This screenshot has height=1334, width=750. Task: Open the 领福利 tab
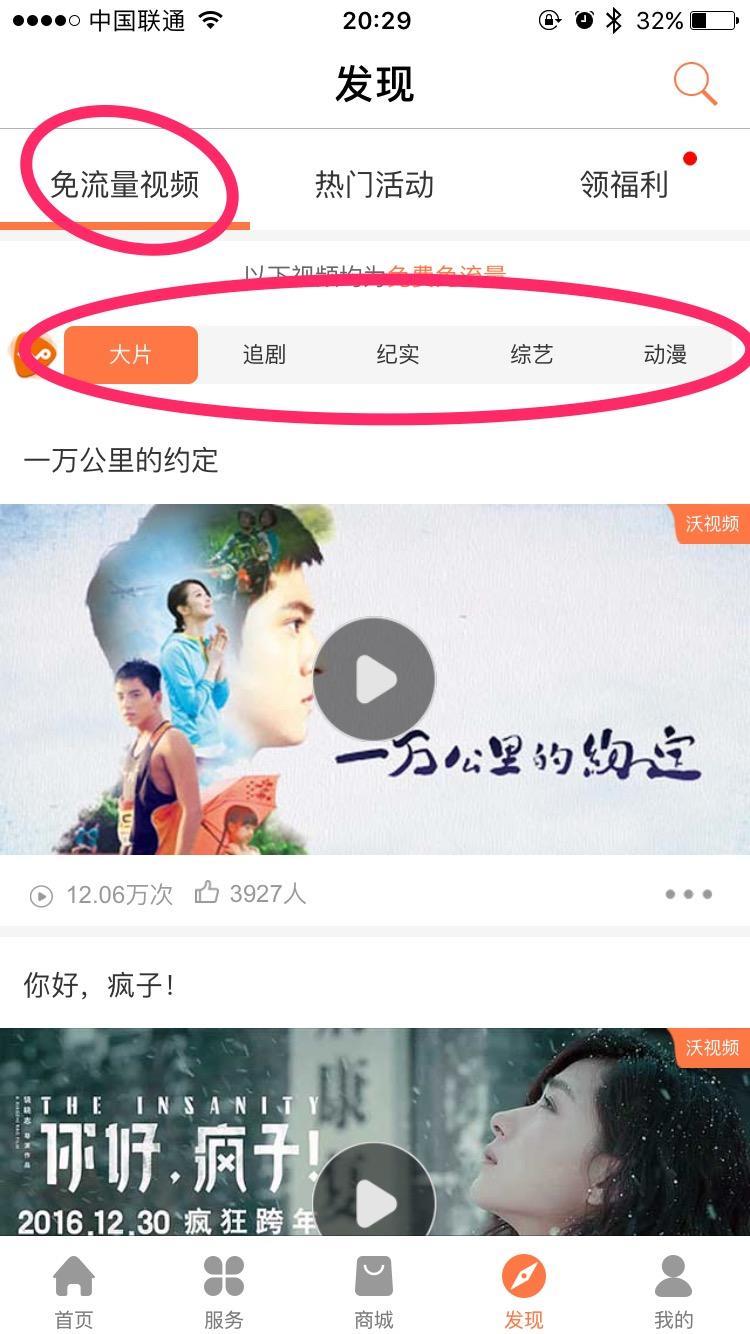click(x=624, y=185)
